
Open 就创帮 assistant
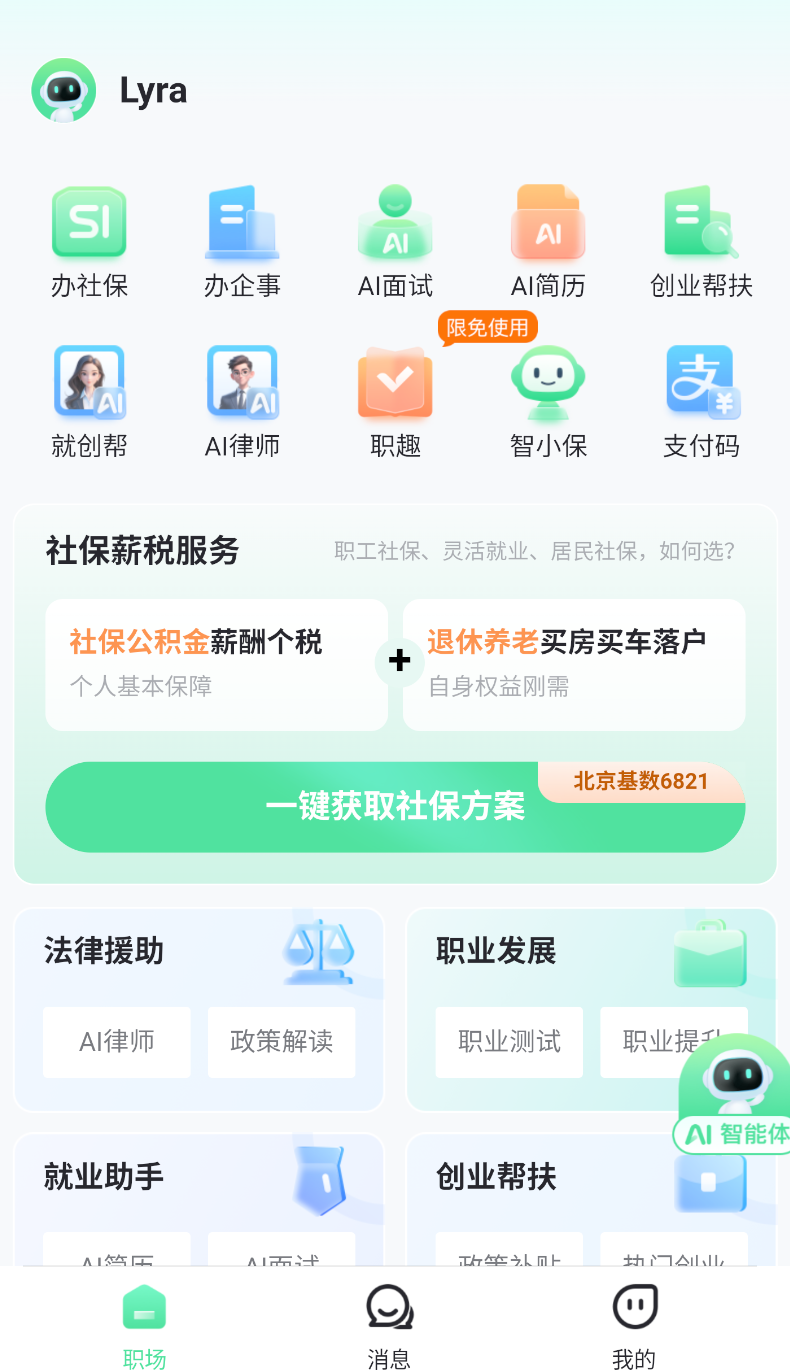tap(89, 400)
